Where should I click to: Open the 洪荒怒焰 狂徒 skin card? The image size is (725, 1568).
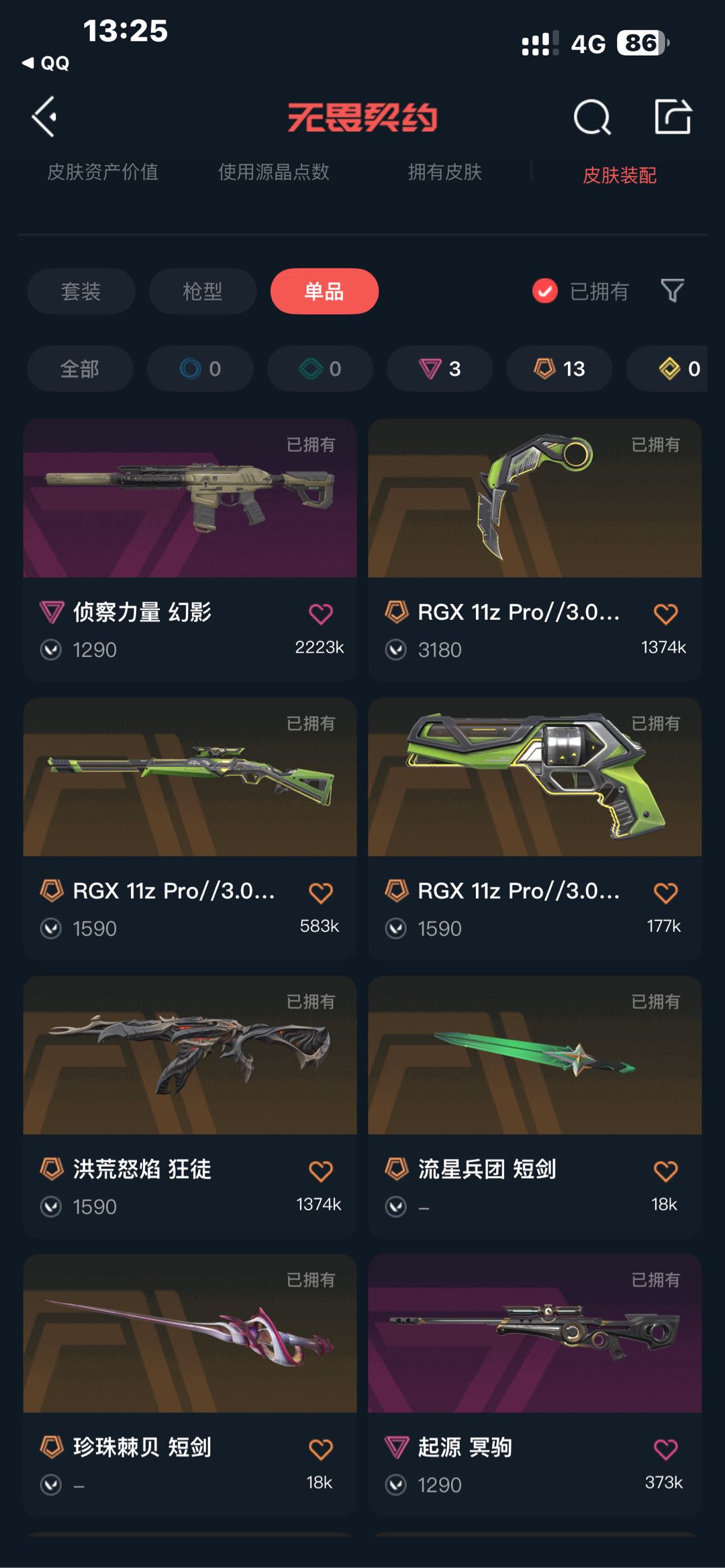(x=190, y=1107)
